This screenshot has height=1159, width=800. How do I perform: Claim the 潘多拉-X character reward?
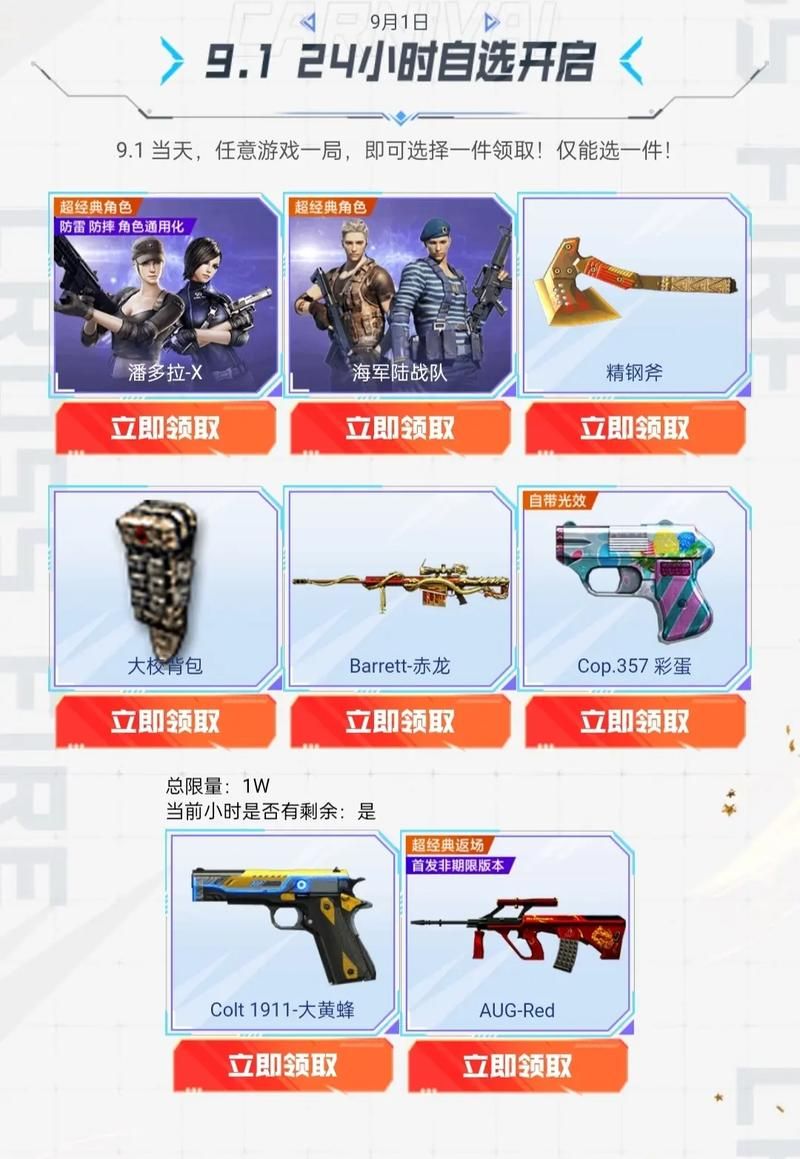(165, 428)
